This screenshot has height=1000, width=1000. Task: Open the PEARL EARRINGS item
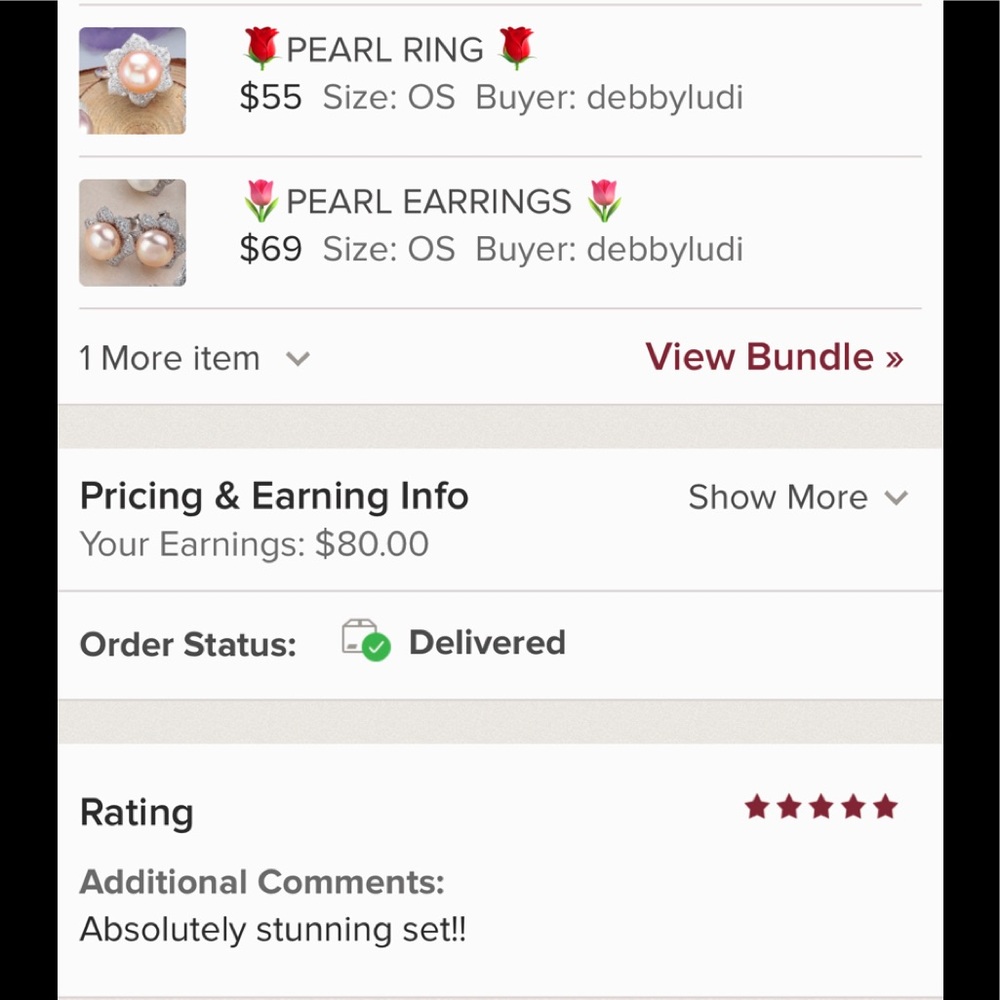click(430, 202)
